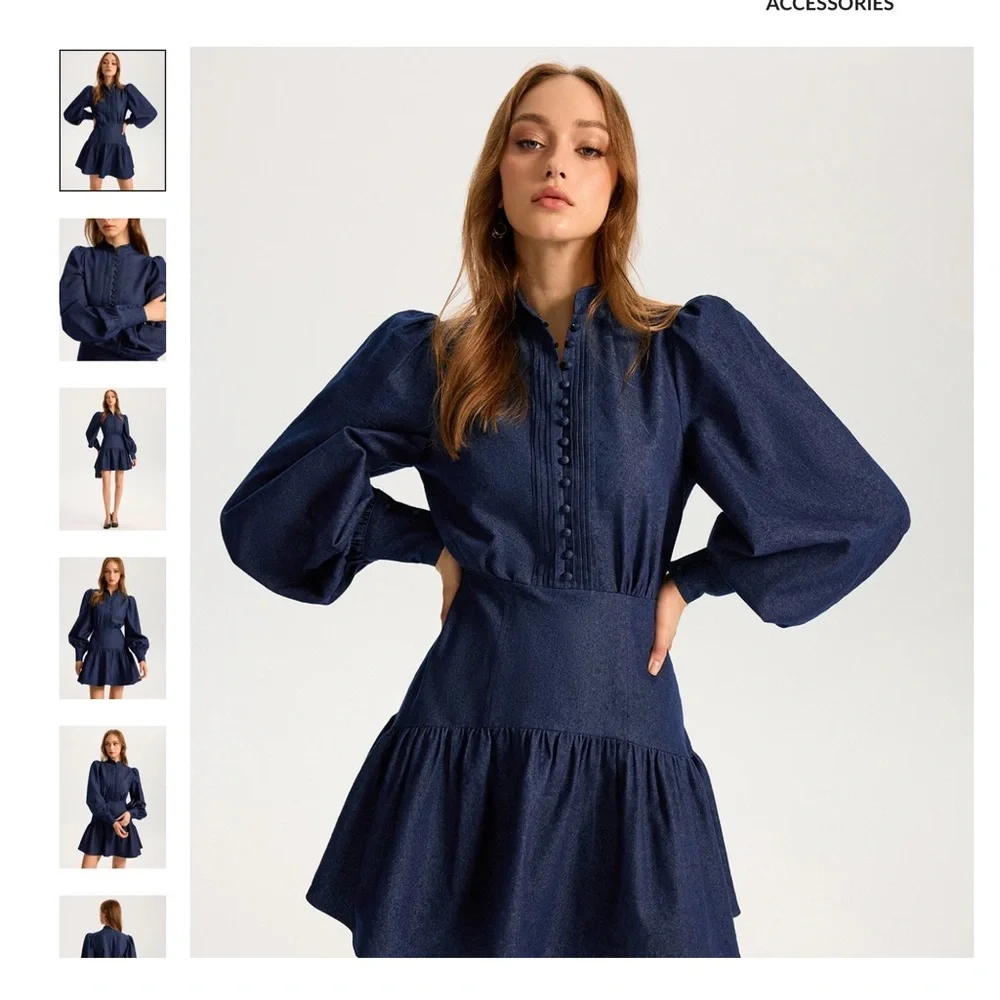This screenshot has width=1000, height=1000.
Task: View the back-view dress thumbnail
Action: coord(113,927)
